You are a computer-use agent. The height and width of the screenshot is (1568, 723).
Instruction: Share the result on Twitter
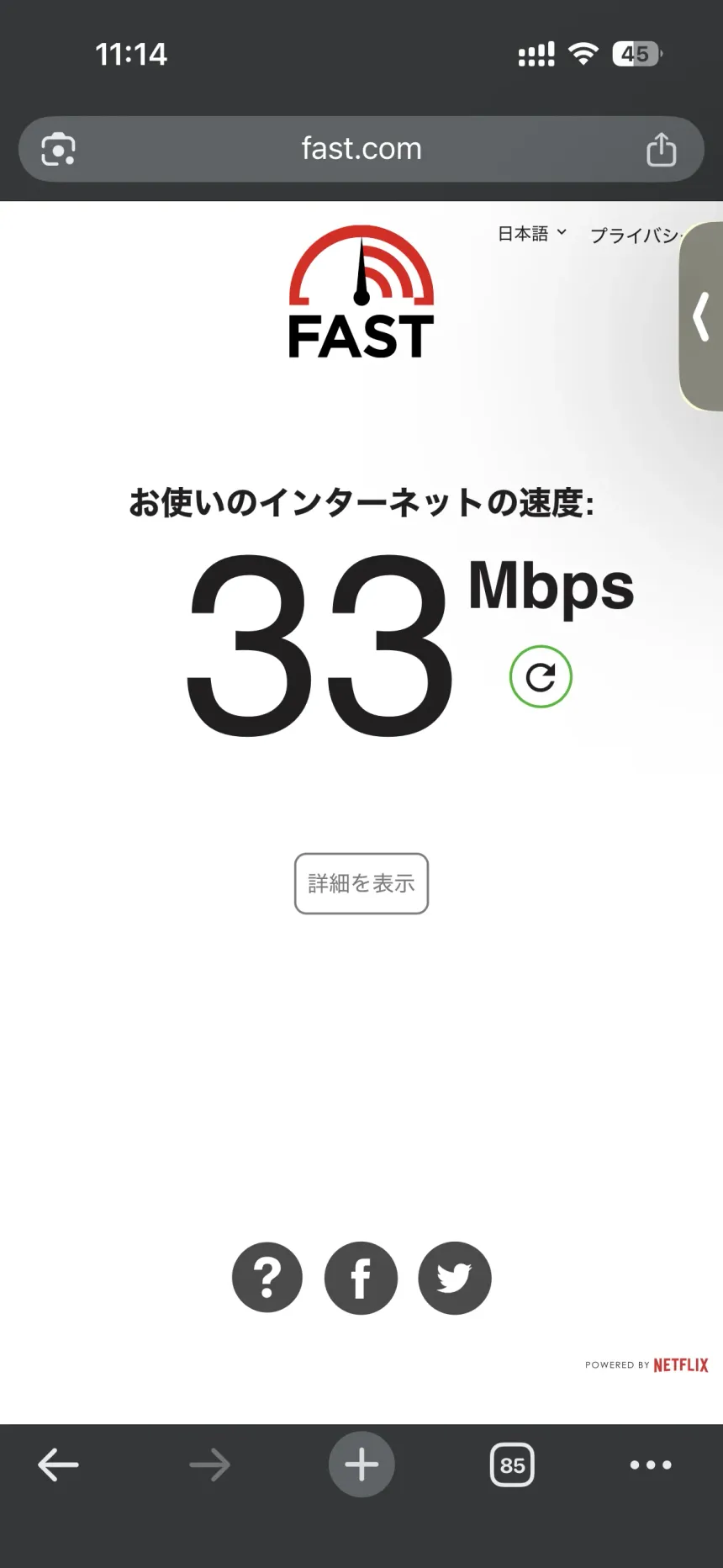pos(454,1278)
